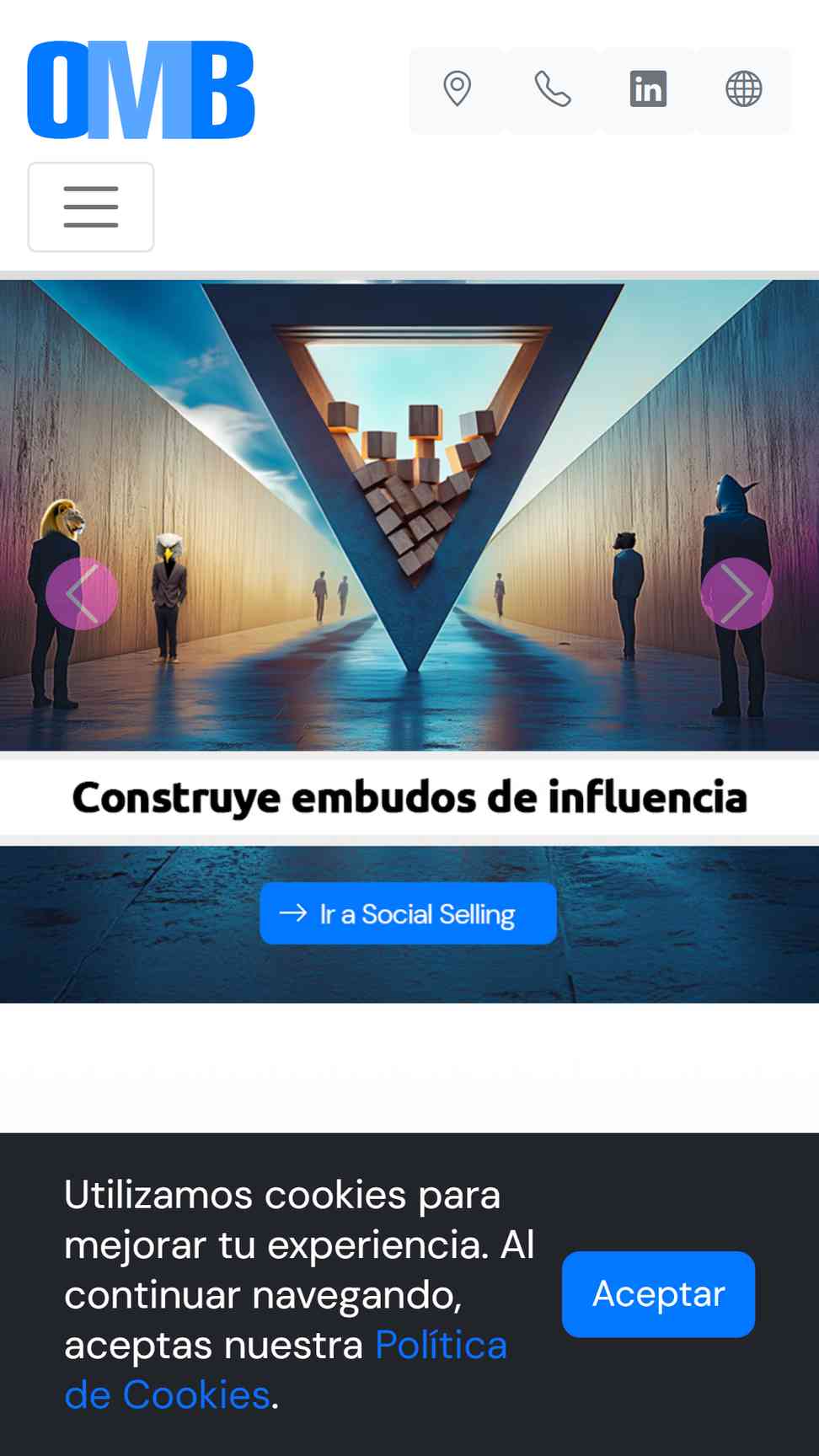
Task: Open the Política de Cookies link
Action: pos(286,1370)
